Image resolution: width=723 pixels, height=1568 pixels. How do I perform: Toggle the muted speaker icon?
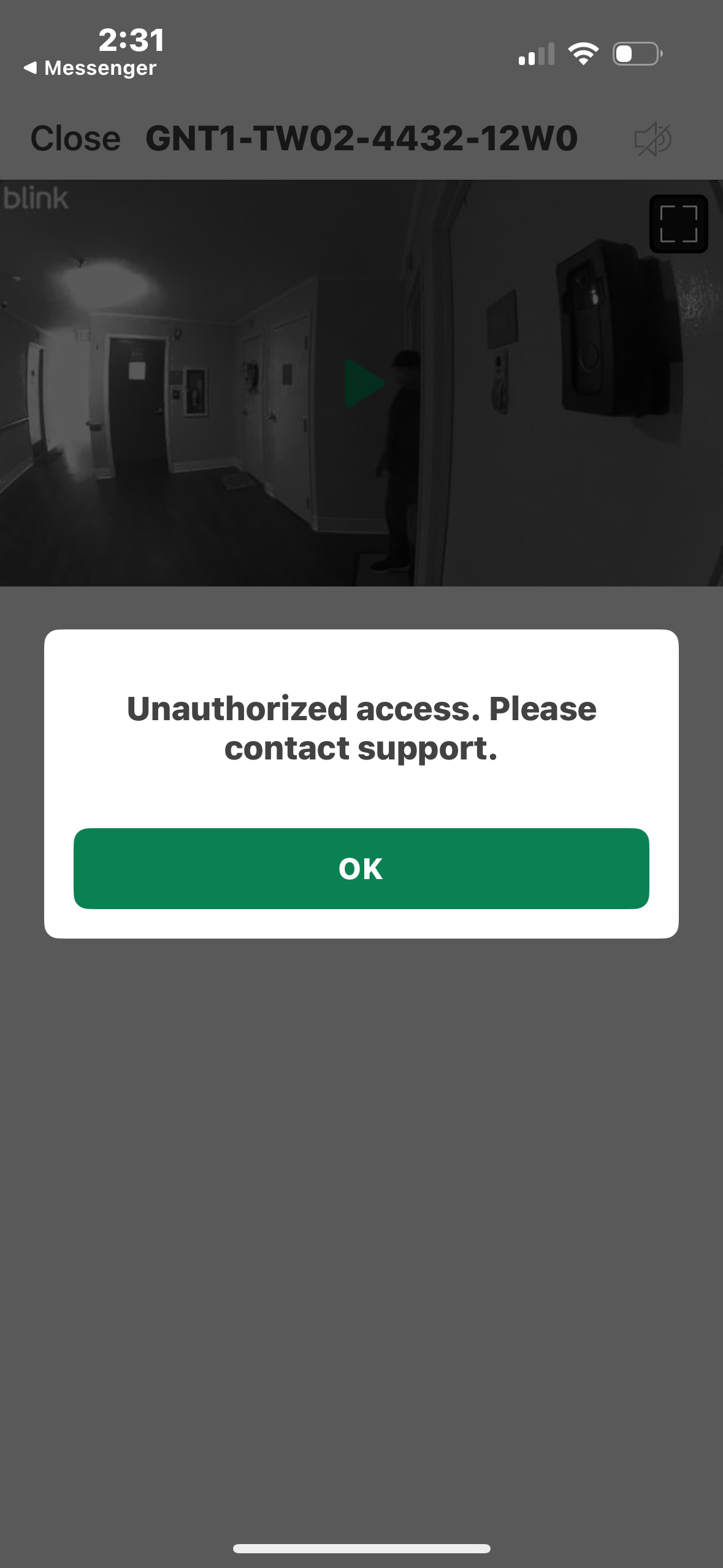point(652,139)
